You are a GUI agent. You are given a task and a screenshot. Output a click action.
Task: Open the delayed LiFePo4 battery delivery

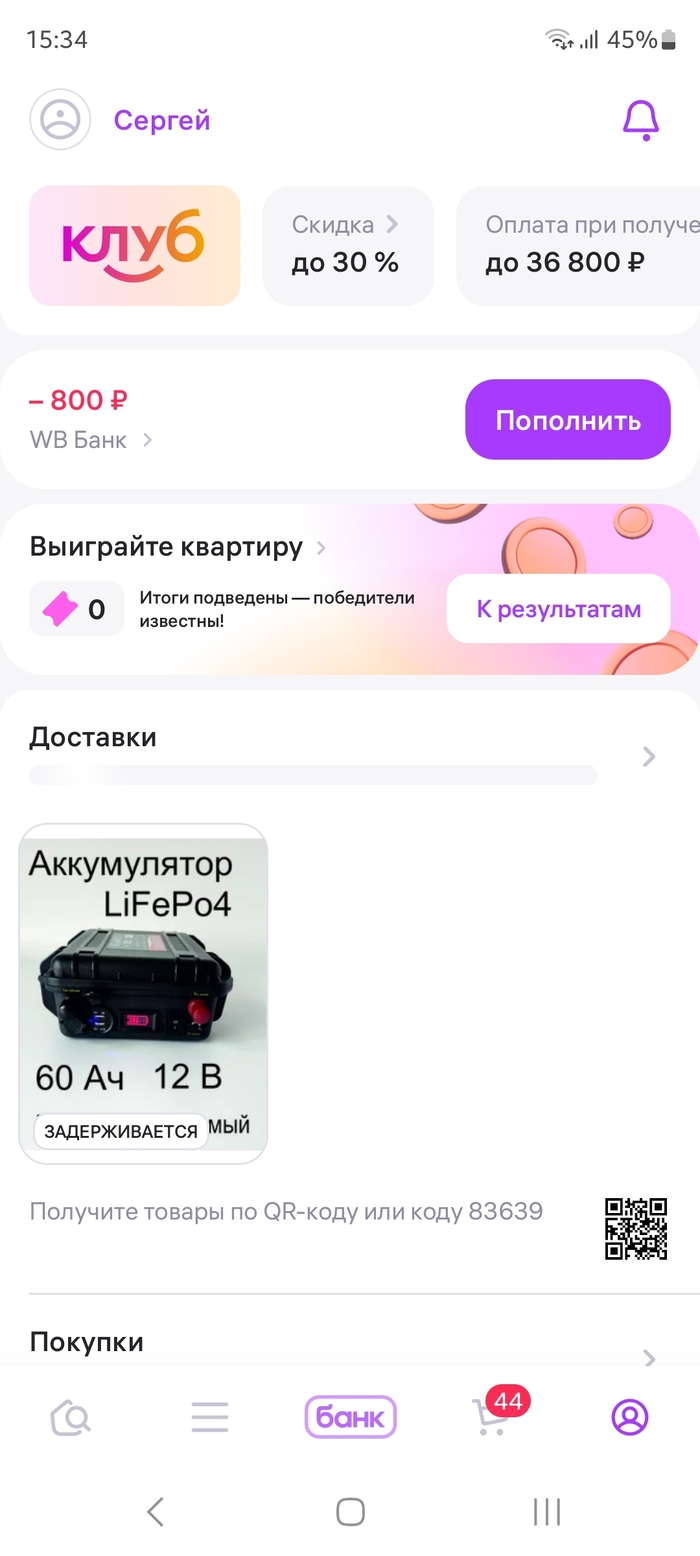point(143,993)
